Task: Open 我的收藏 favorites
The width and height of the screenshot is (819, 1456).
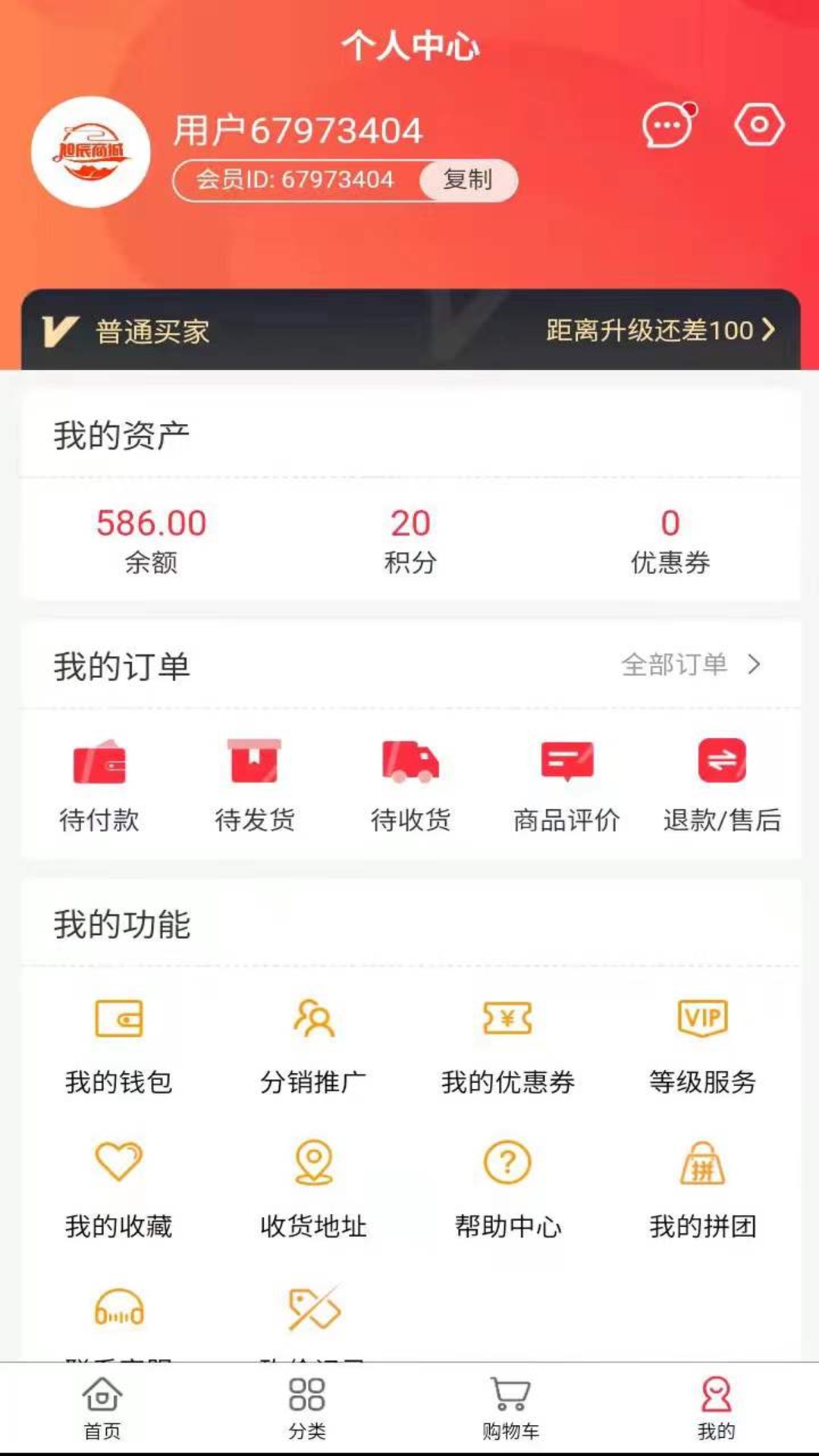Action: click(118, 1191)
